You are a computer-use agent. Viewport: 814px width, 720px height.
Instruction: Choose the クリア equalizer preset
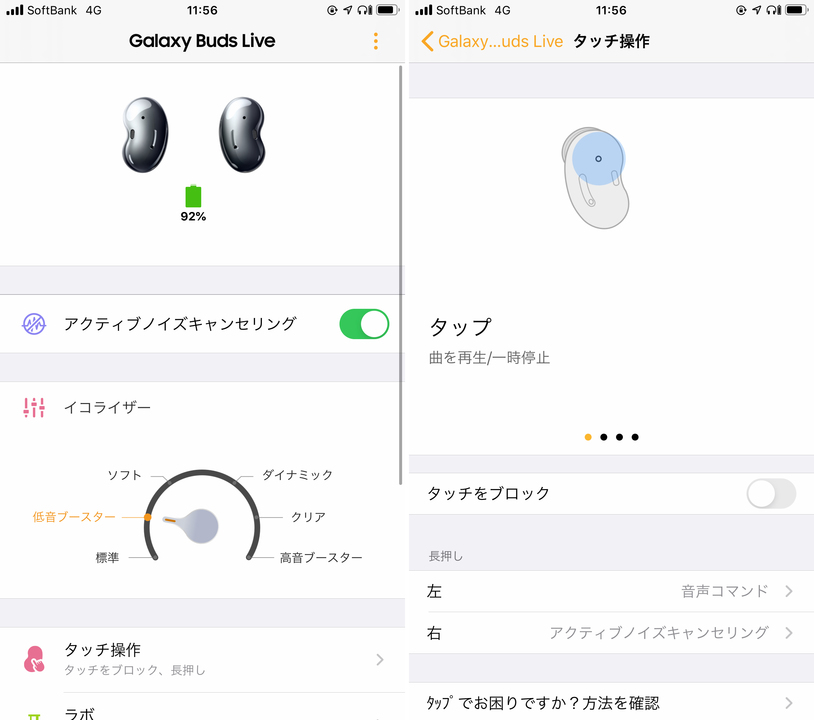coord(308,517)
